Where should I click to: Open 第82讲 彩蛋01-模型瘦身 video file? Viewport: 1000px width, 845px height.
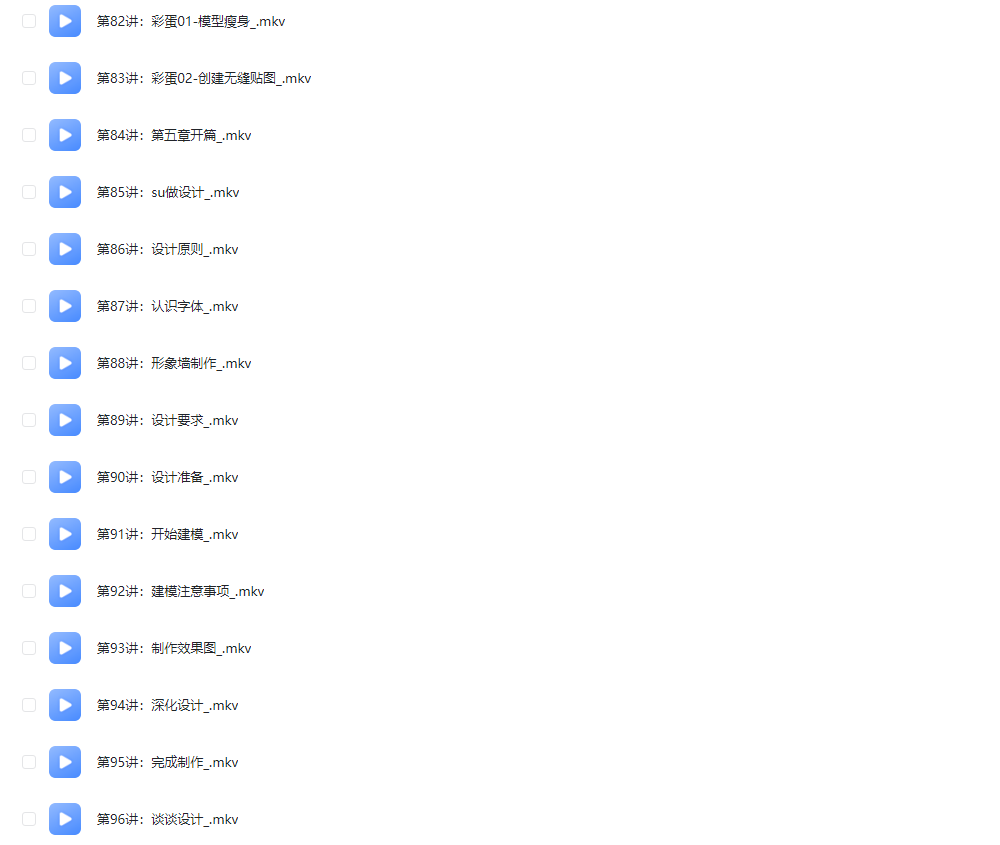pyautogui.click(x=190, y=21)
